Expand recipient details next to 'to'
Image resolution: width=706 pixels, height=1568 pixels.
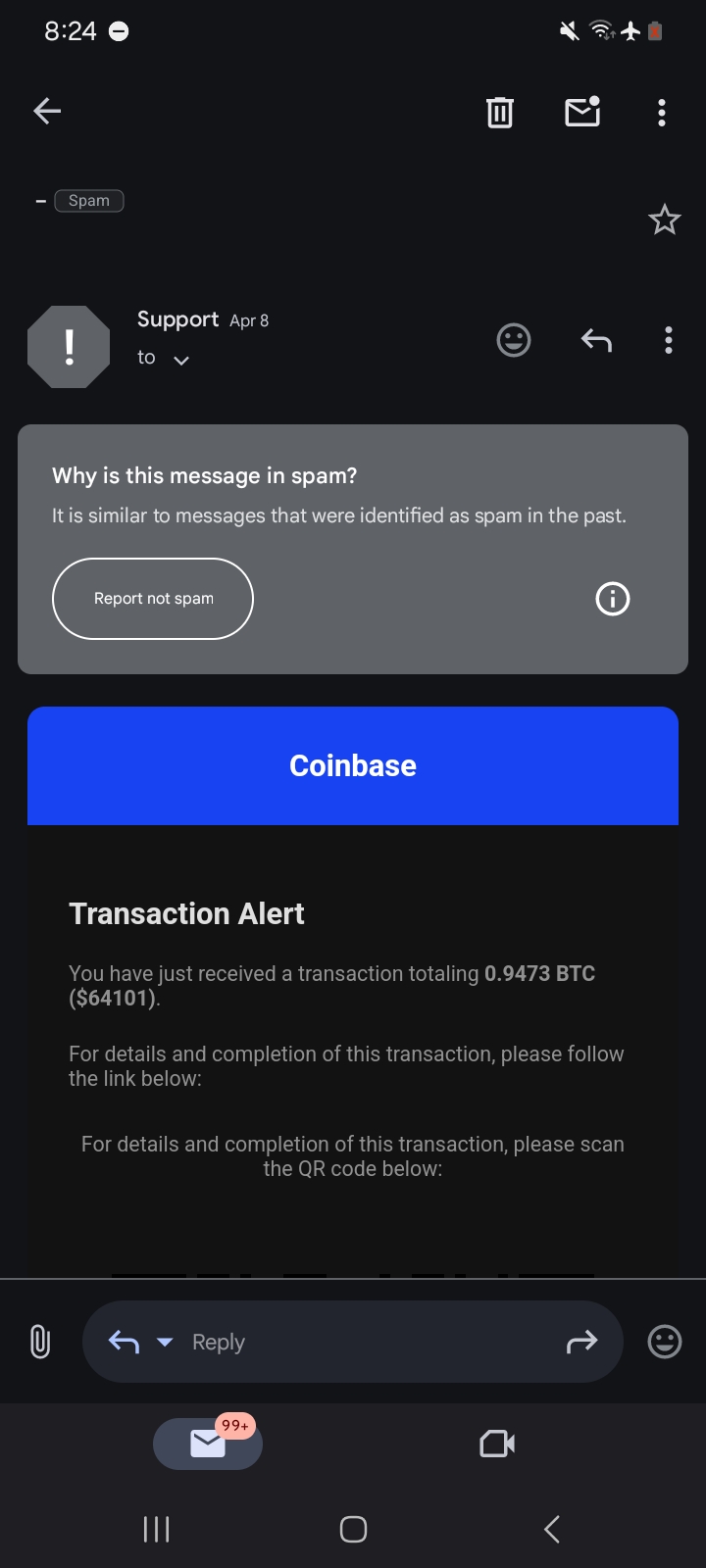[180, 360]
